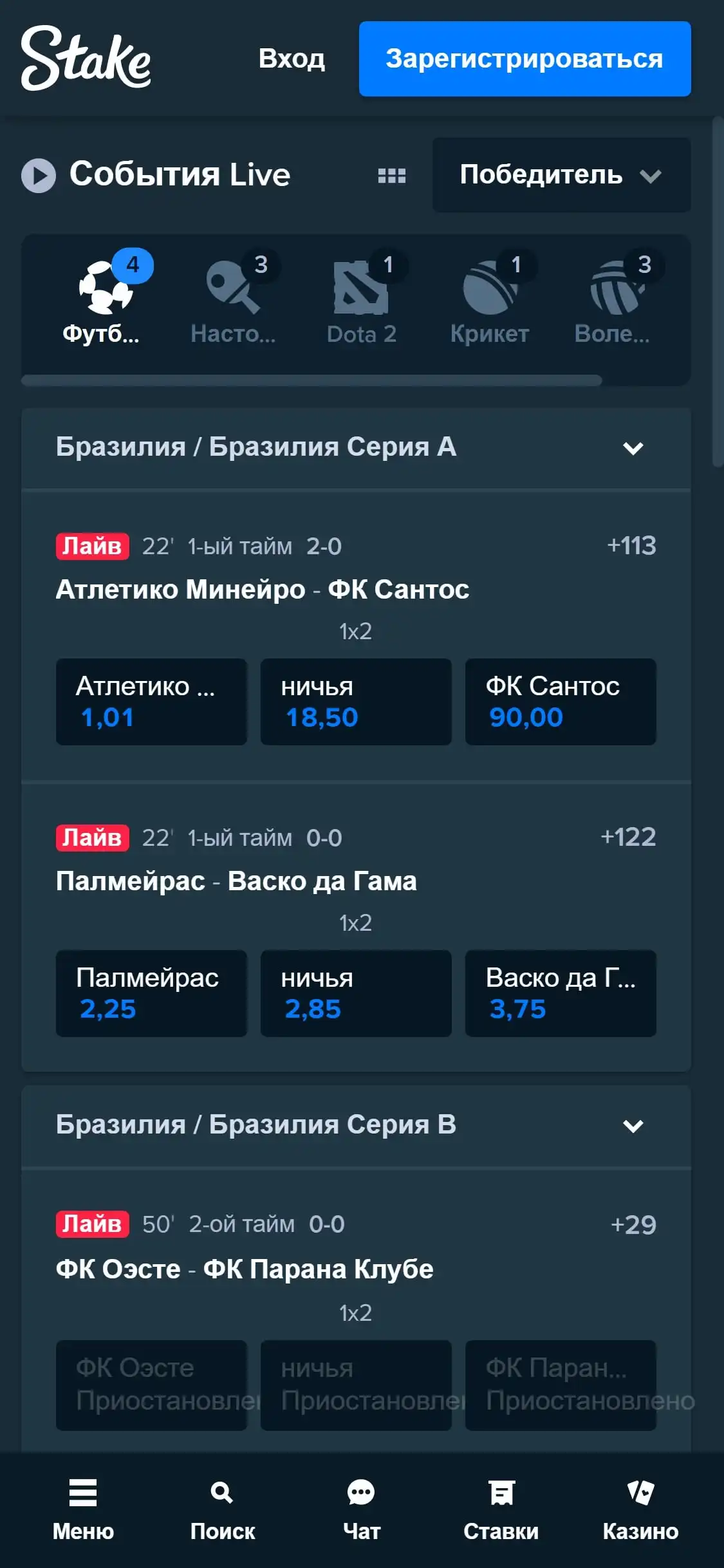Open the Победитель market dropdown
This screenshot has height=1568, width=724.
[x=561, y=175]
